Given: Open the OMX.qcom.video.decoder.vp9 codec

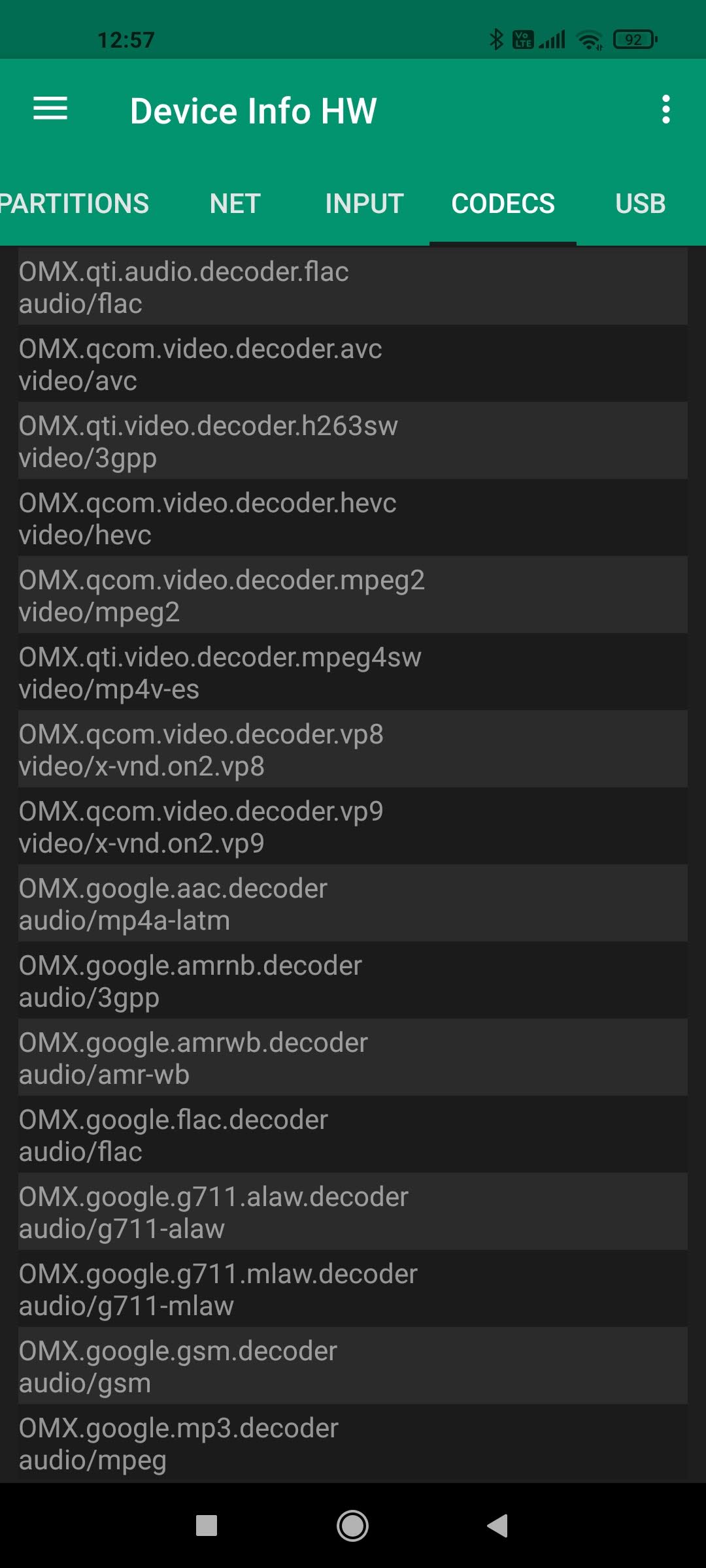Looking at the screenshot, I should click(x=353, y=826).
